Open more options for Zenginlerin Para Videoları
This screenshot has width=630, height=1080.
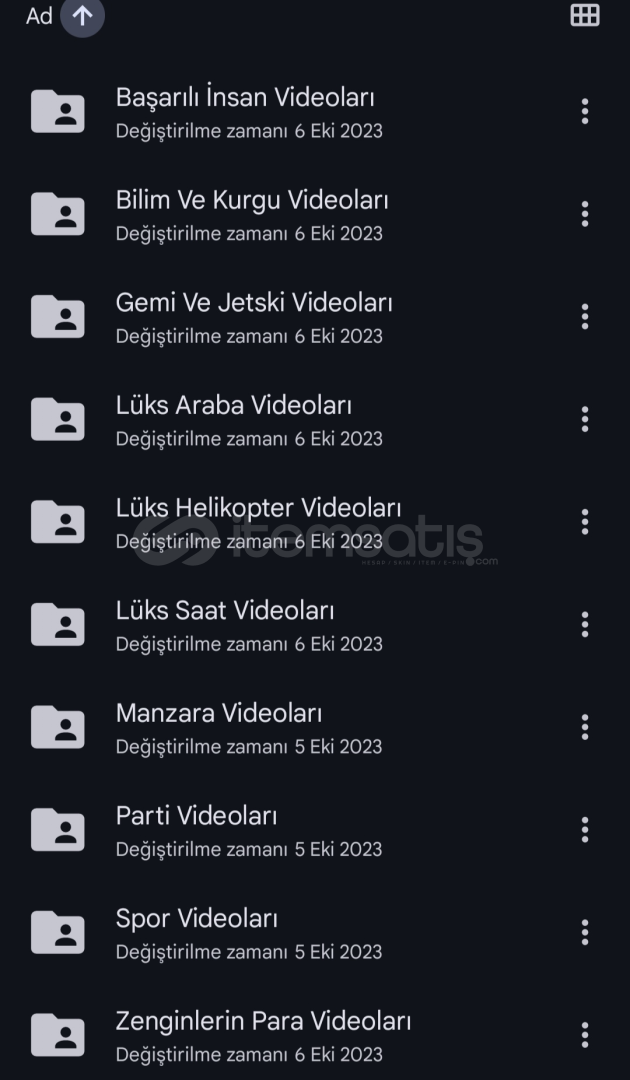click(585, 1035)
